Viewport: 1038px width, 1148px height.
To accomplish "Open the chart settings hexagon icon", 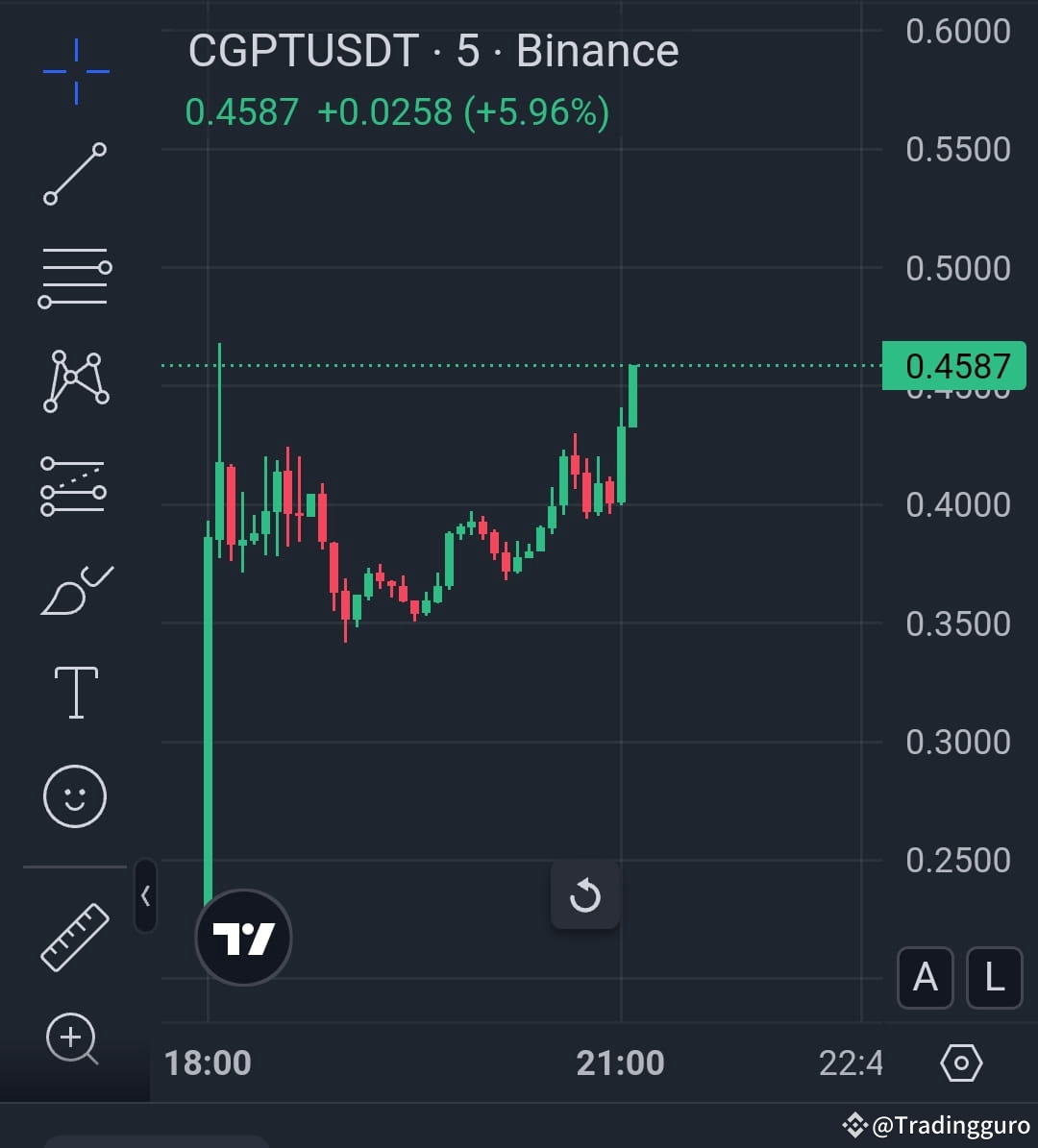I will click(960, 1063).
